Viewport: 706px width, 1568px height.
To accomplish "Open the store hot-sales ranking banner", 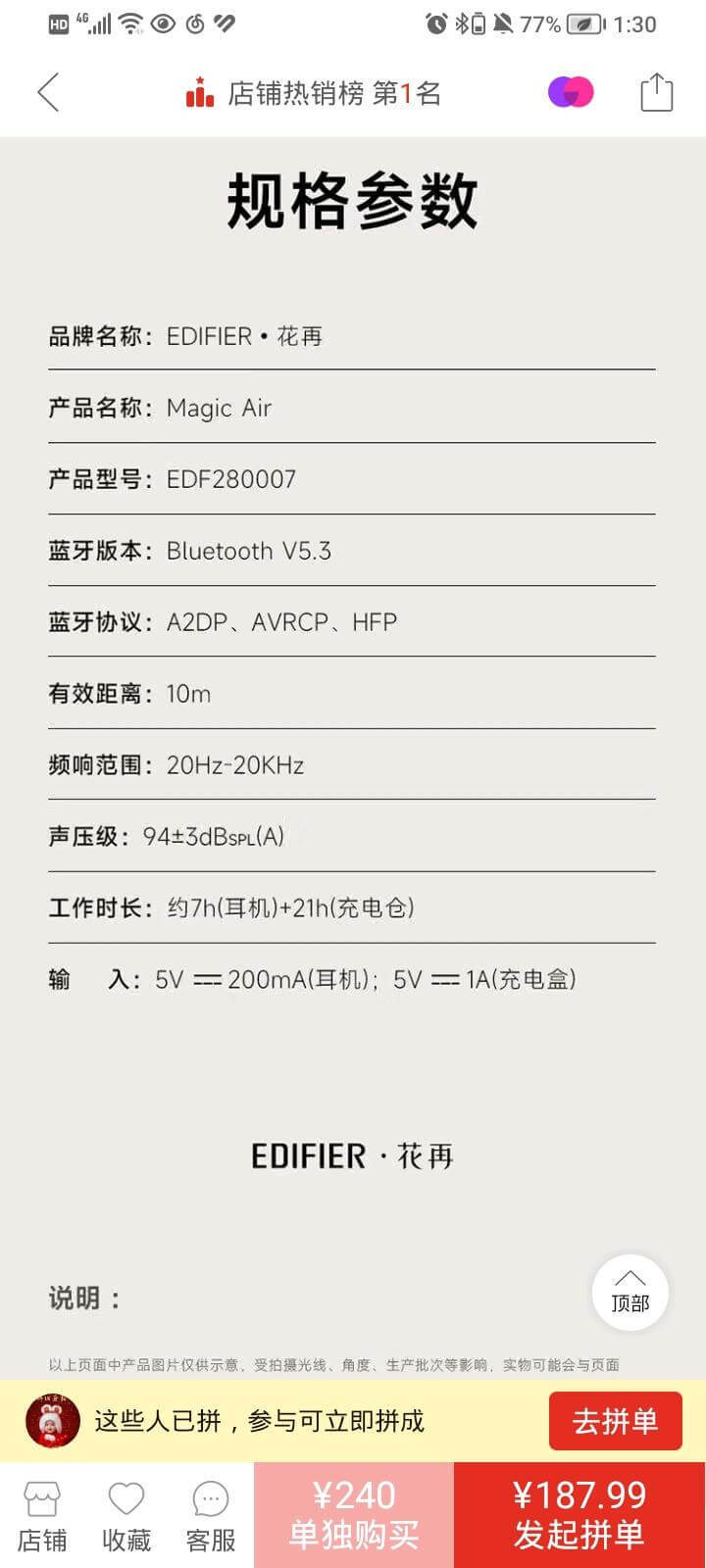I will [x=313, y=93].
